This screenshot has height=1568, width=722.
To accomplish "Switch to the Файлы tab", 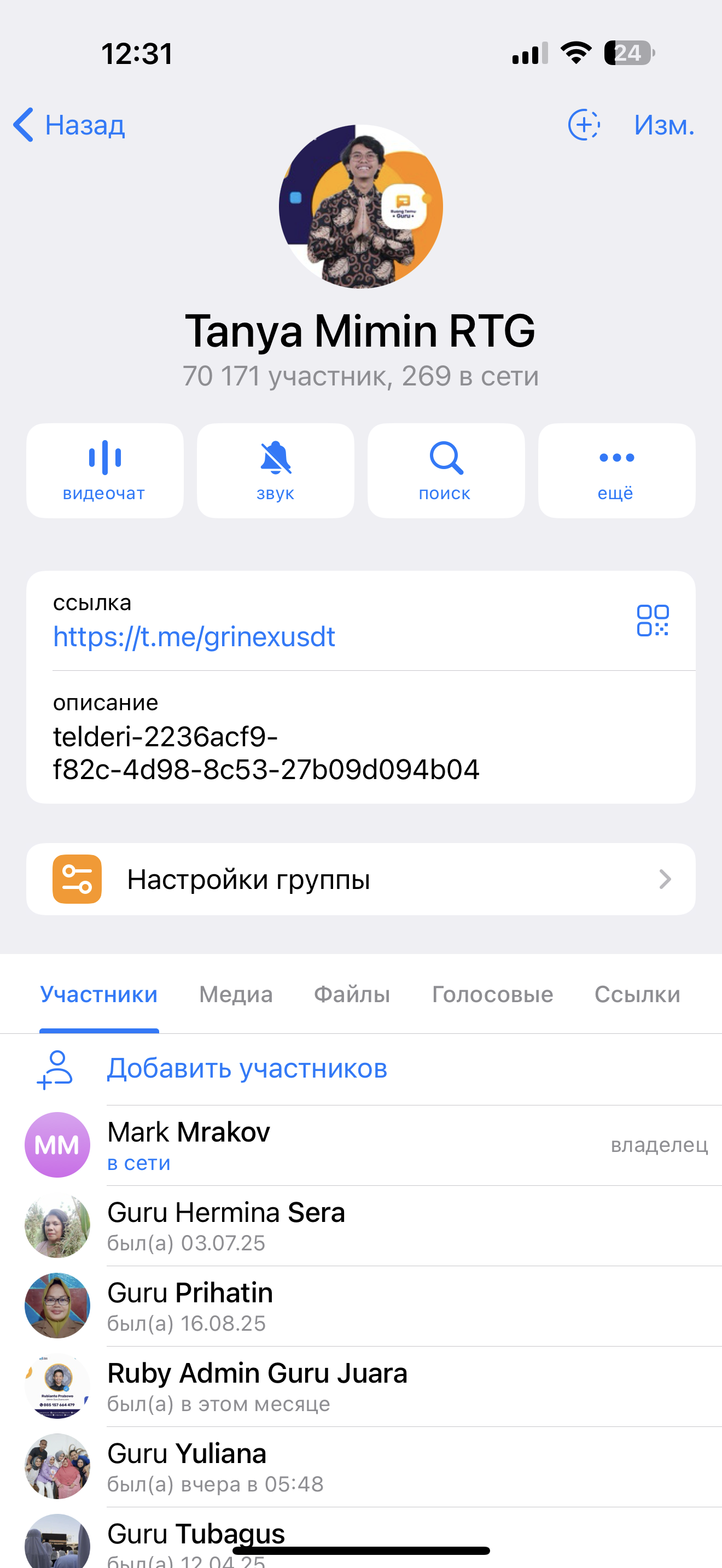I will pos(352,994).
